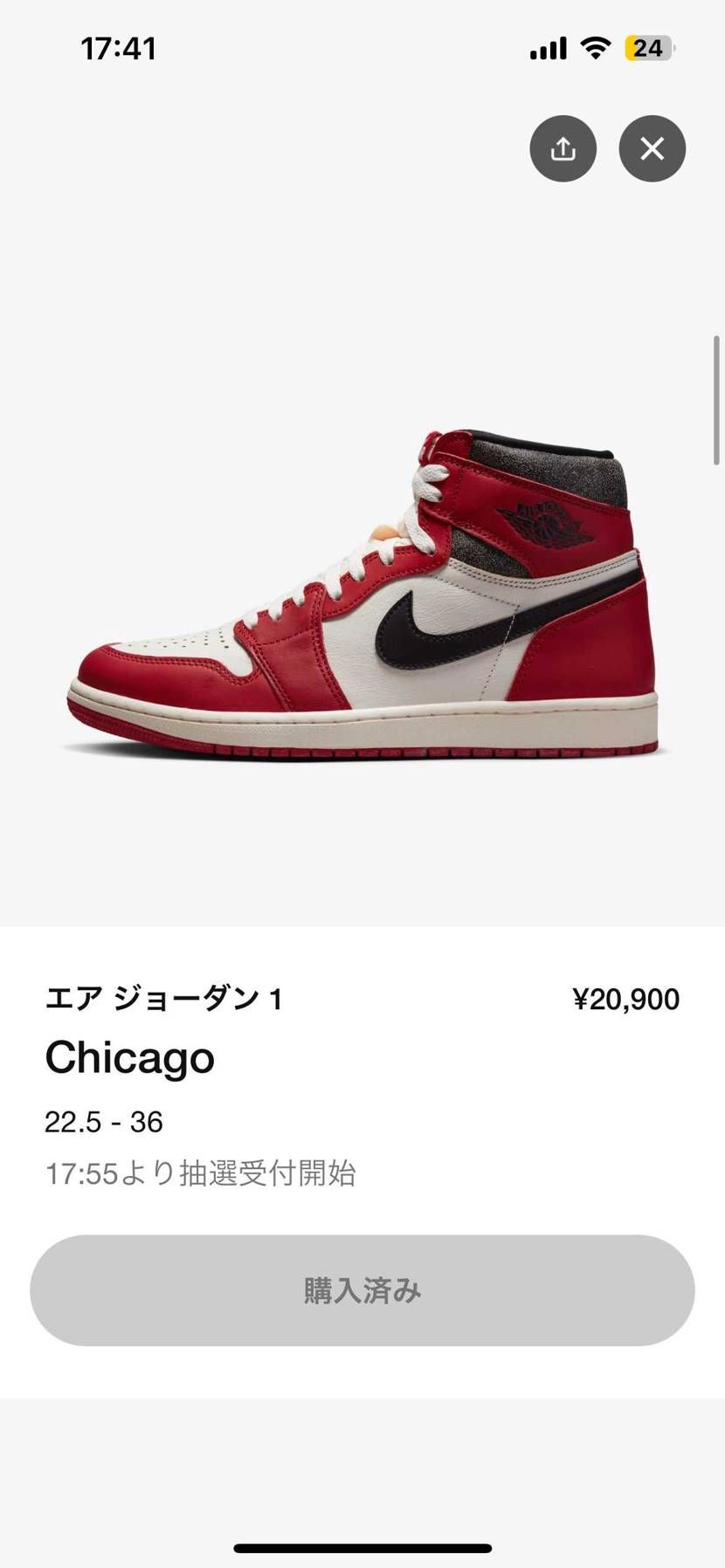Share the Air Jordan 1 Chicago
Image resolution: width=725 pixels, height=1568 pixels.
[x=563, y=148]
